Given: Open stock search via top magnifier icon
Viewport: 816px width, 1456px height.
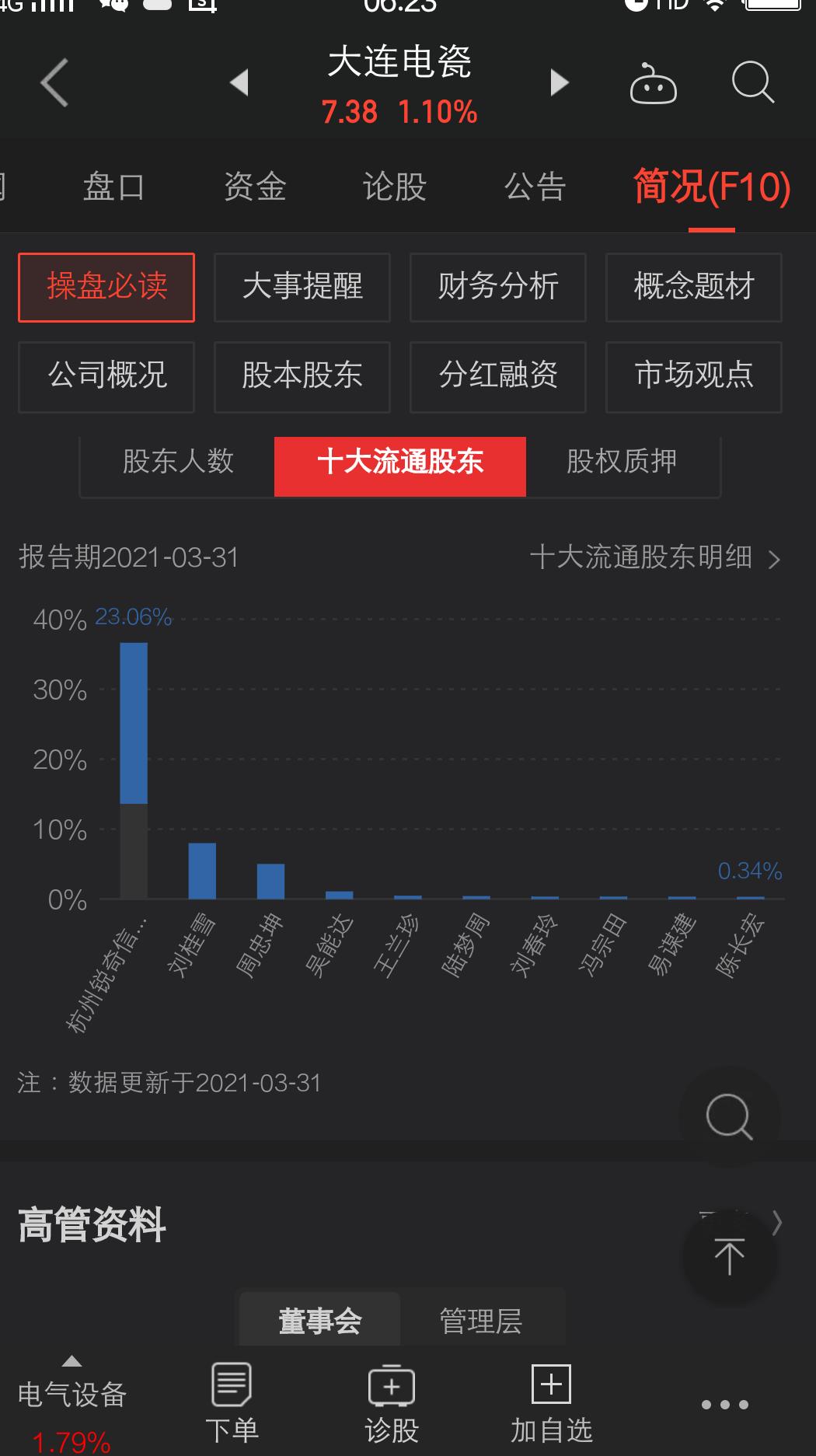Looking at the screenshot, I should (x=751, y=82).
